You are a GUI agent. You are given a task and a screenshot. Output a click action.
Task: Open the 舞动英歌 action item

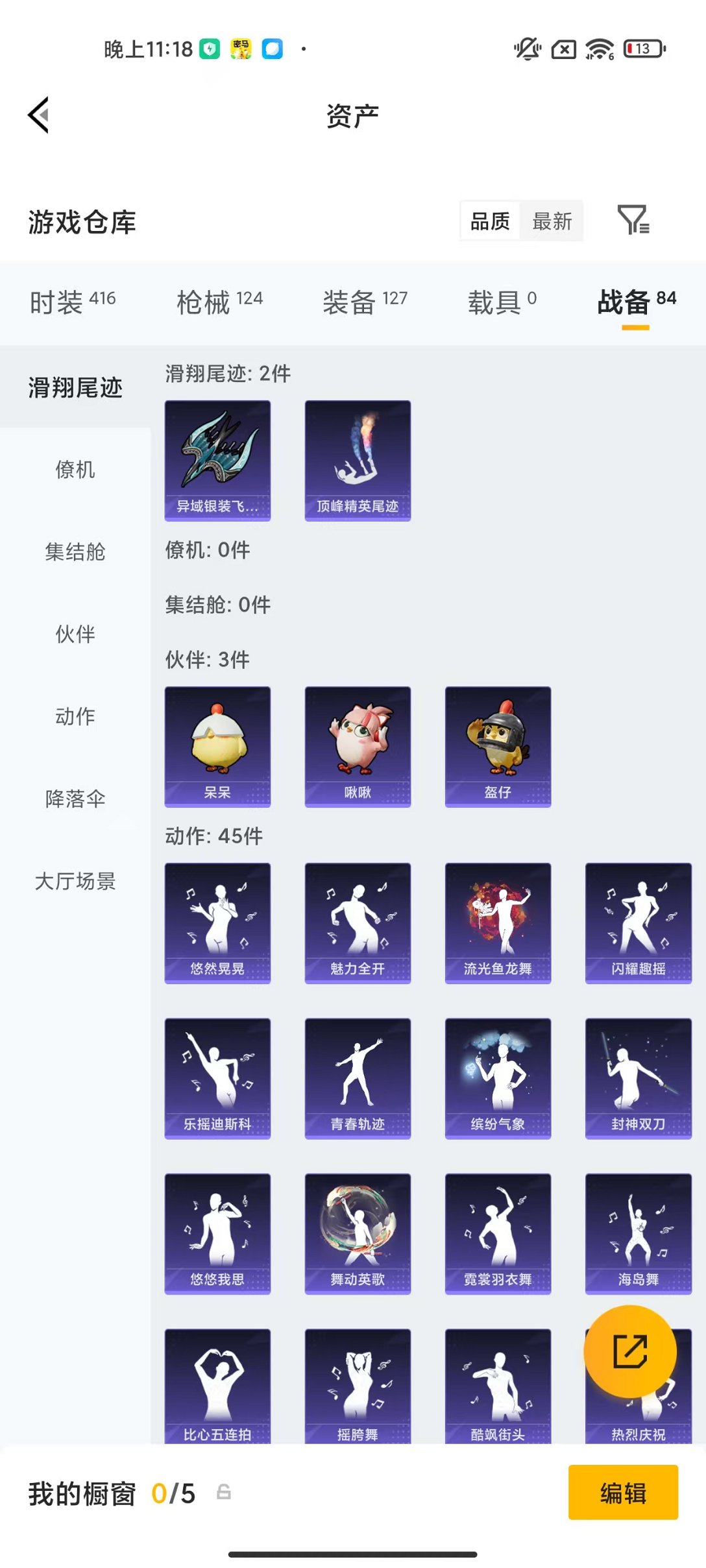[358, 1233]
